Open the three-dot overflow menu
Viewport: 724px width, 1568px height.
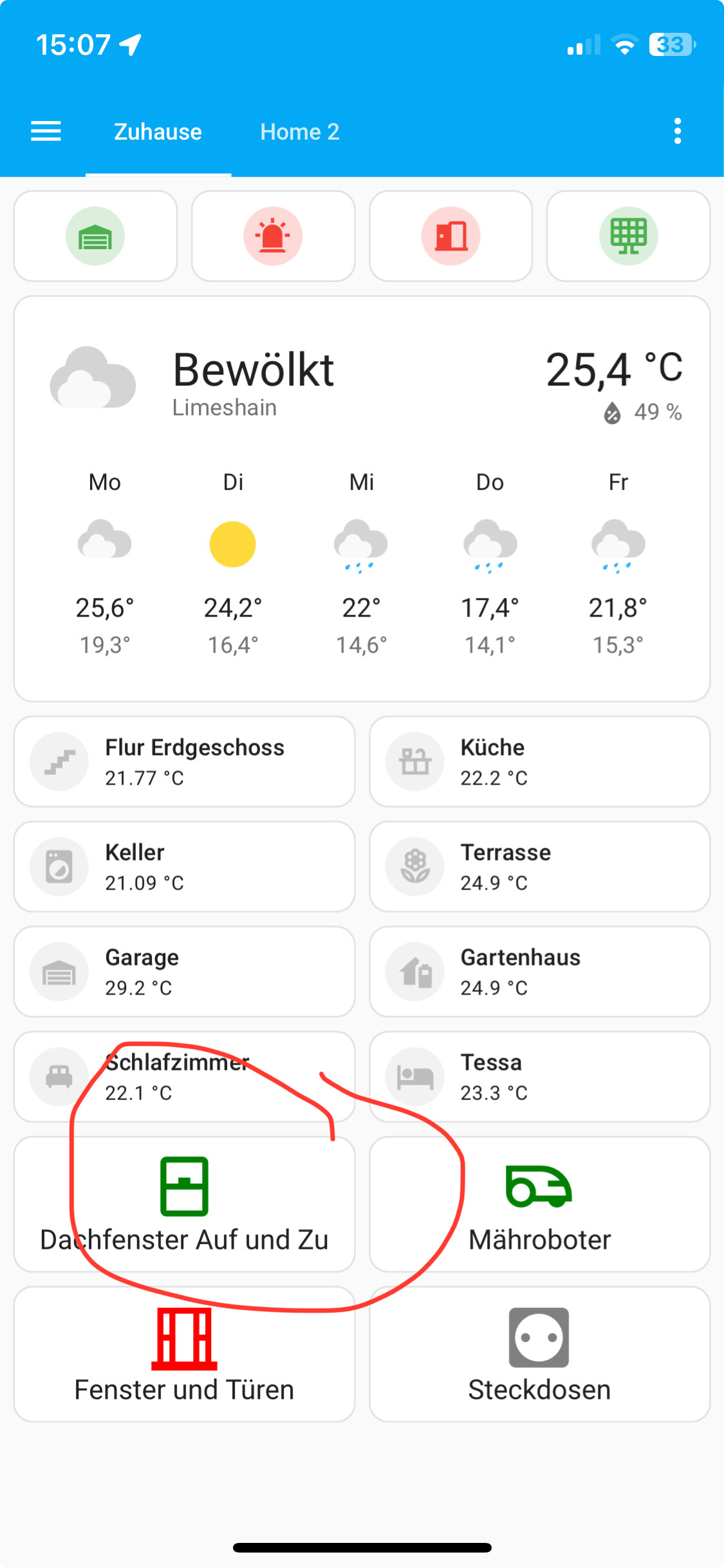pos(677,131)
